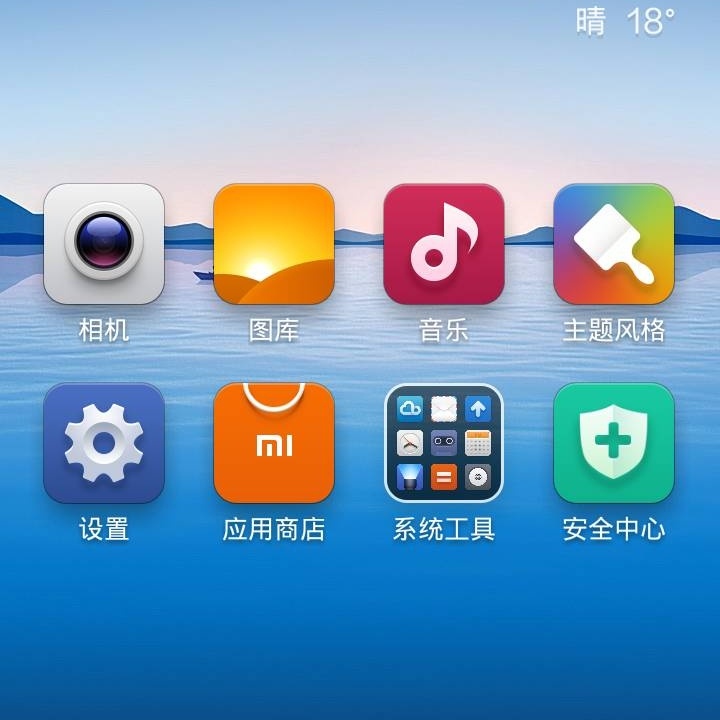The height and width of the screenshot is (720, 720).
Task: Open the 相机 camera app
Action: pyautogui.click(x=104, y=244)
